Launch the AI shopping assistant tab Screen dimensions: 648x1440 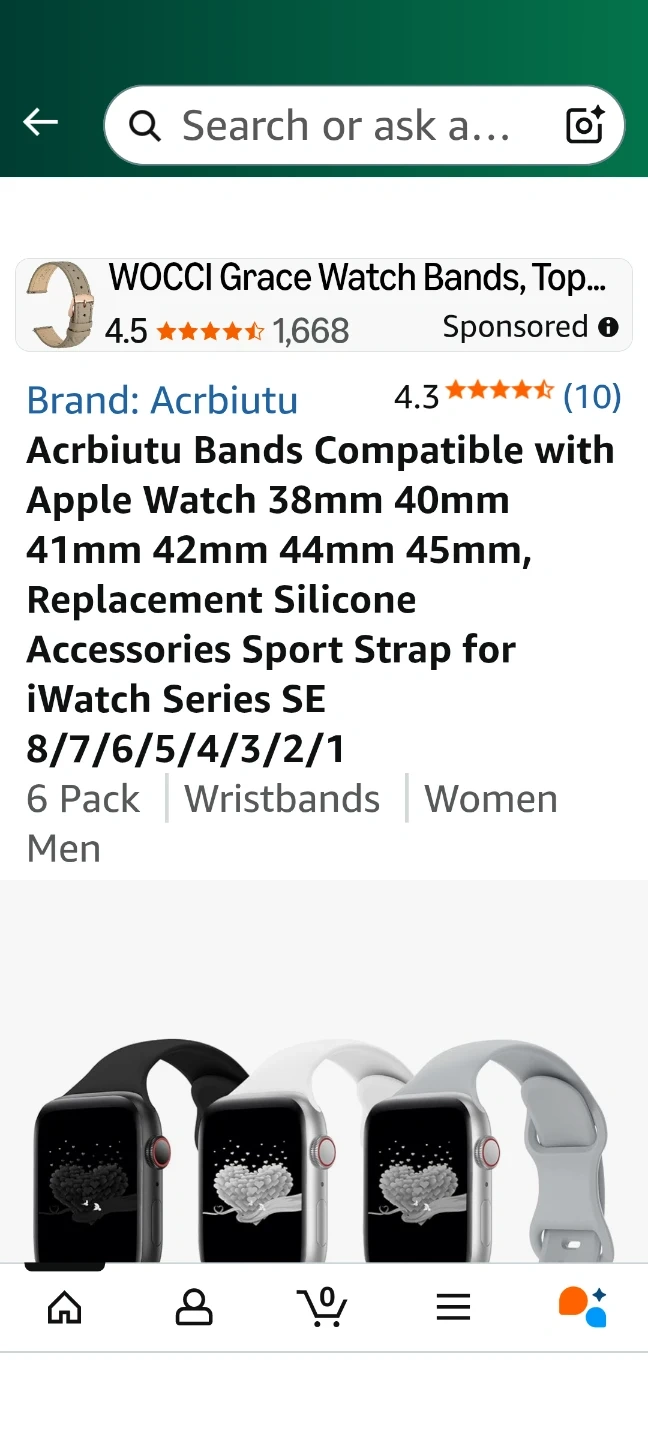(582, 1307)
